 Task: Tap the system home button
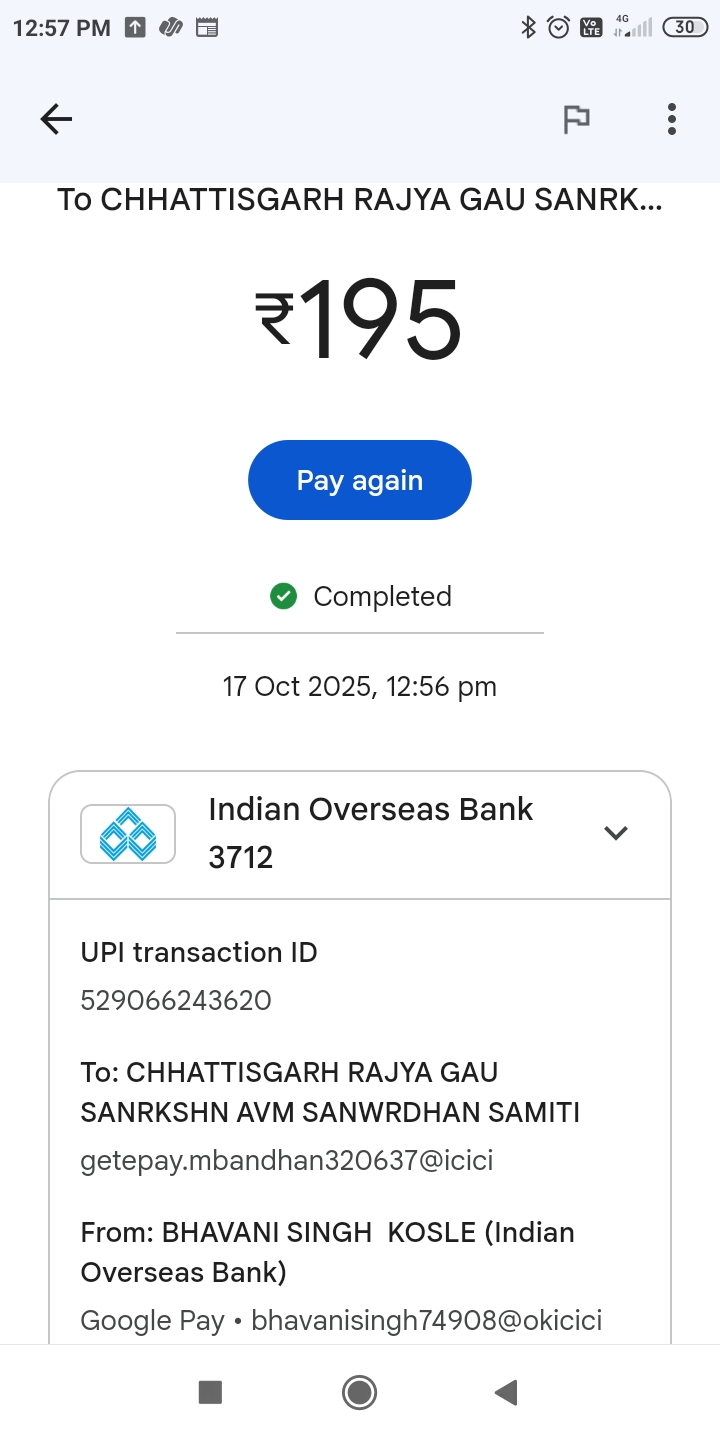pos(359,1392)
